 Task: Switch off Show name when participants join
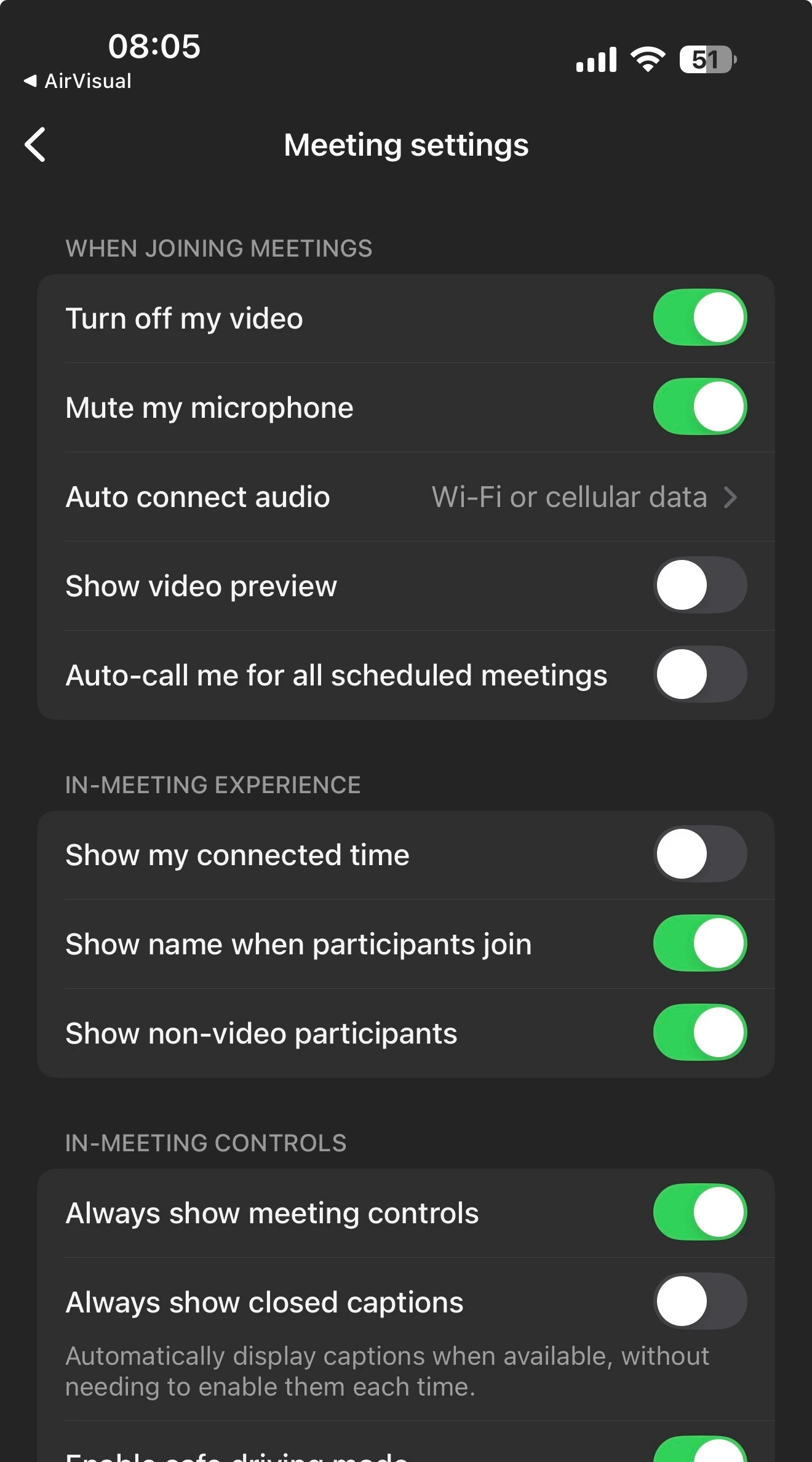(699, 943)
